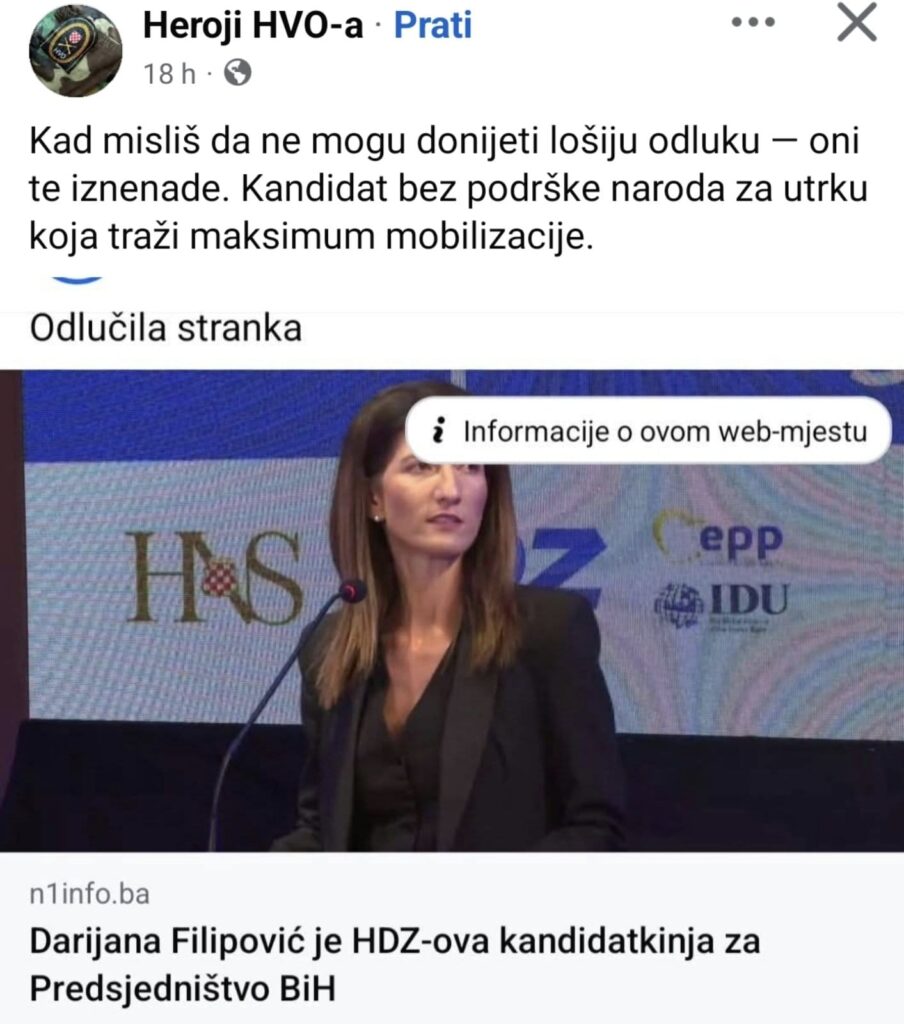Open the Heroji HVO-a page avatar
Screen dimensions: 904x1024
pyautogui.click(x=75, y=50)
